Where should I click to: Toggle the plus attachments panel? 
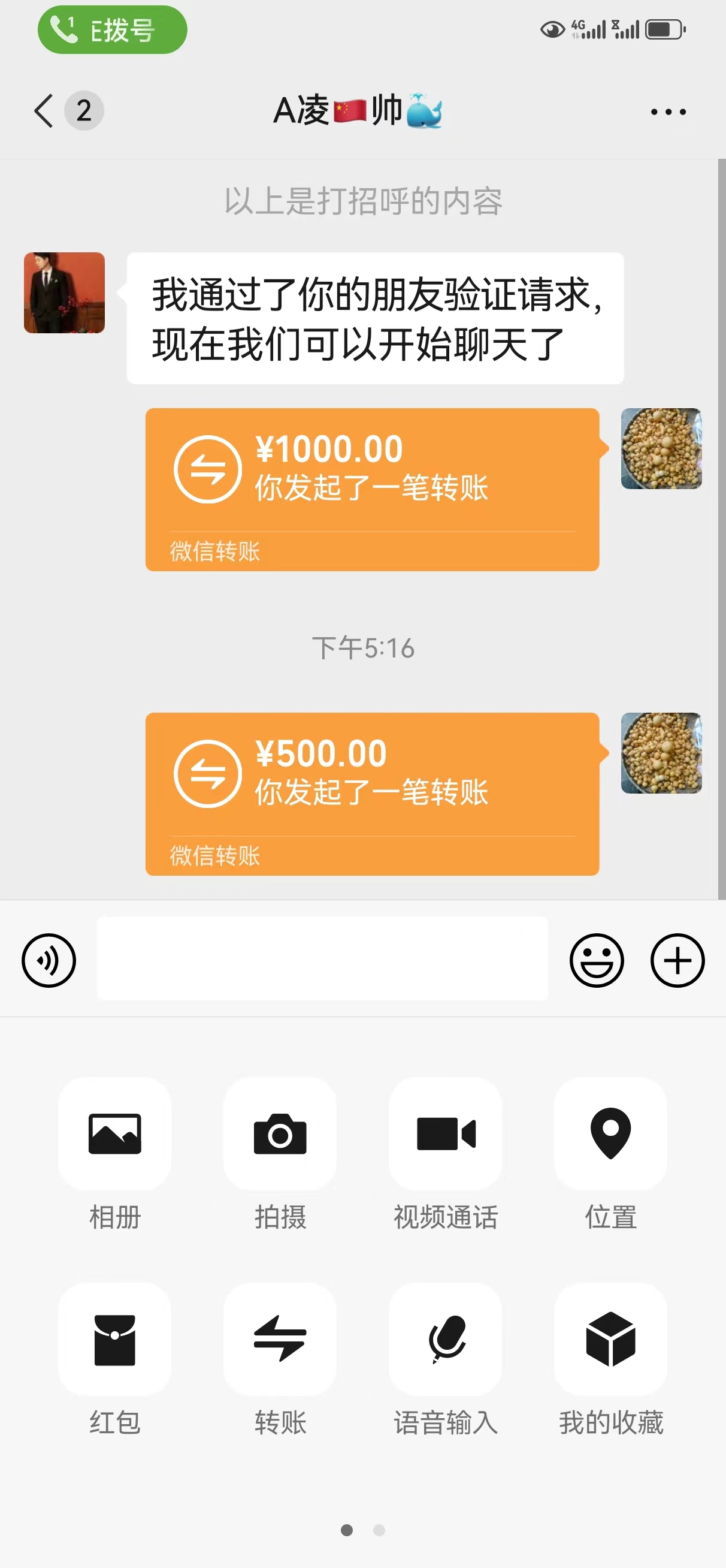point(677,961)
